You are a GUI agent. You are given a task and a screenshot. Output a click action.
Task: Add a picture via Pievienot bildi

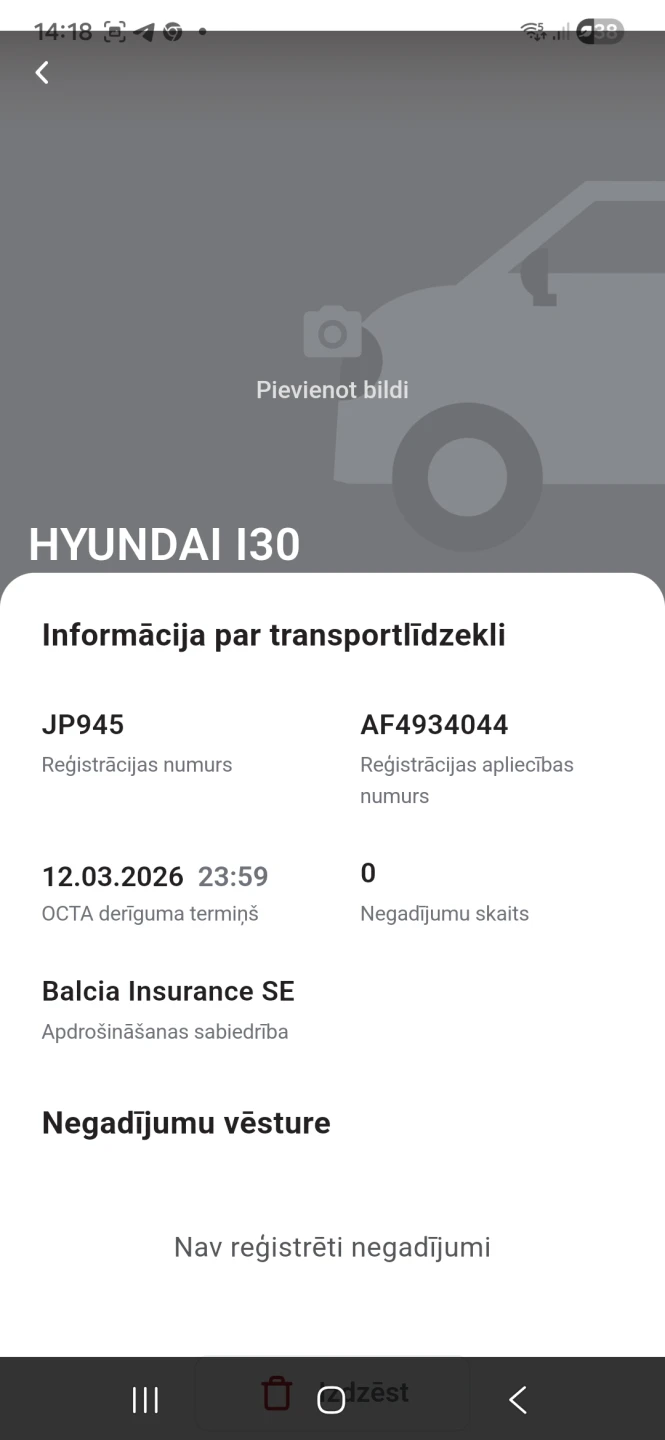tap(332, 355)
